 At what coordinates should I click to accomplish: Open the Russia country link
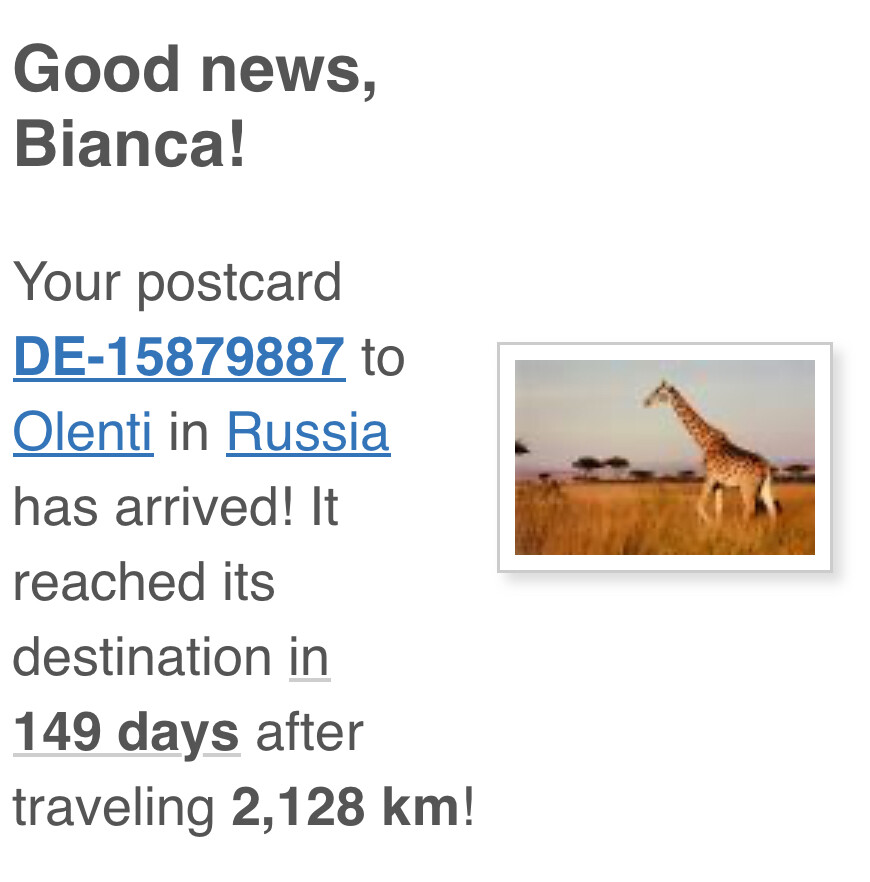click(308, 432)
